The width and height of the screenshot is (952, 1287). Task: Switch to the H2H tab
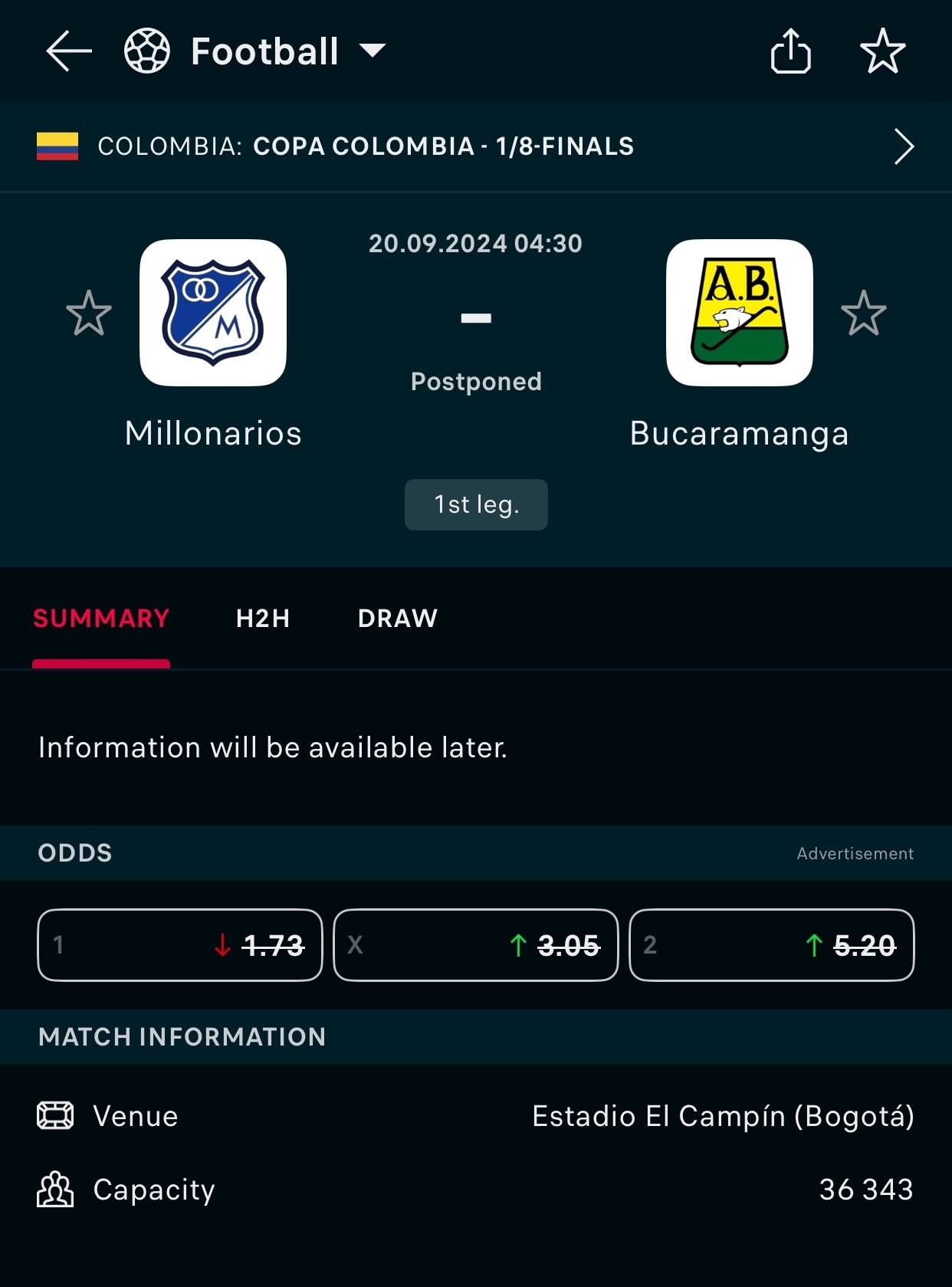tap(263, 619)
